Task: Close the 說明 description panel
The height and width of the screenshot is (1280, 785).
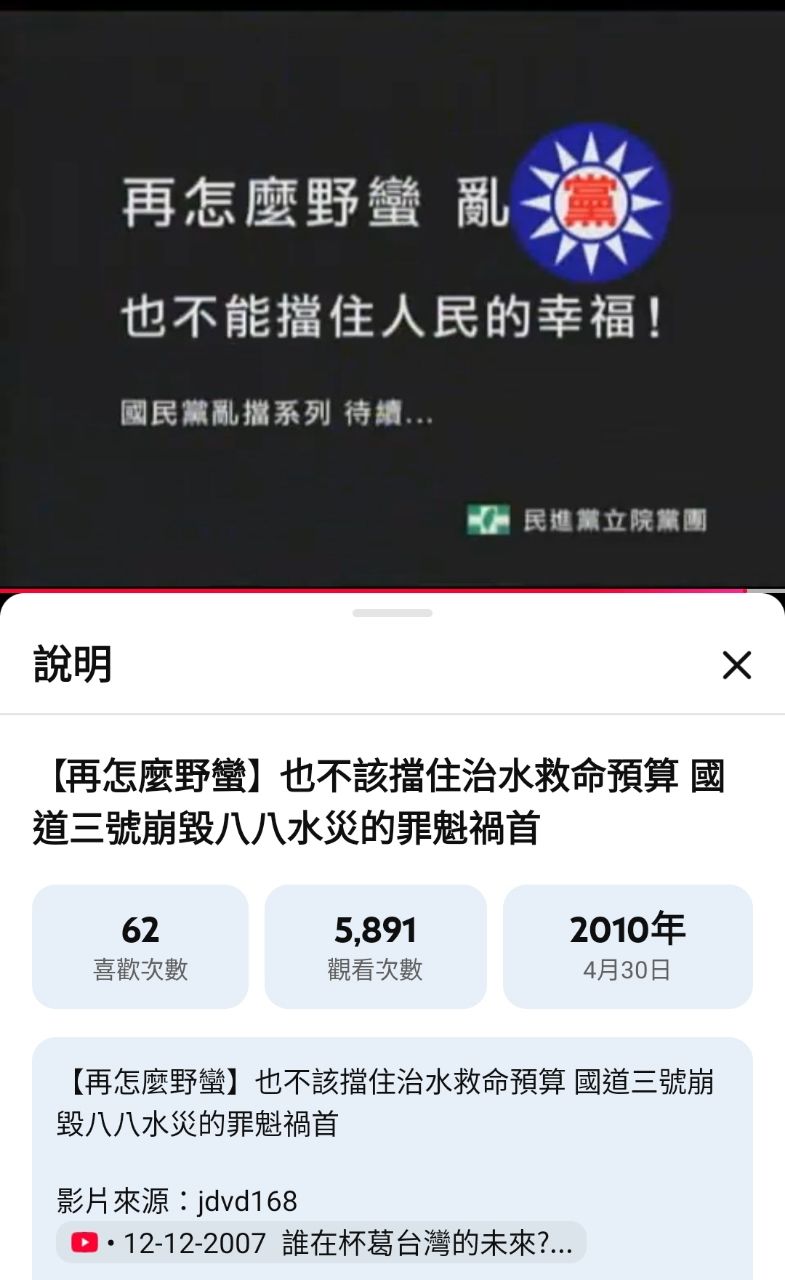Action: pos(736,665)
